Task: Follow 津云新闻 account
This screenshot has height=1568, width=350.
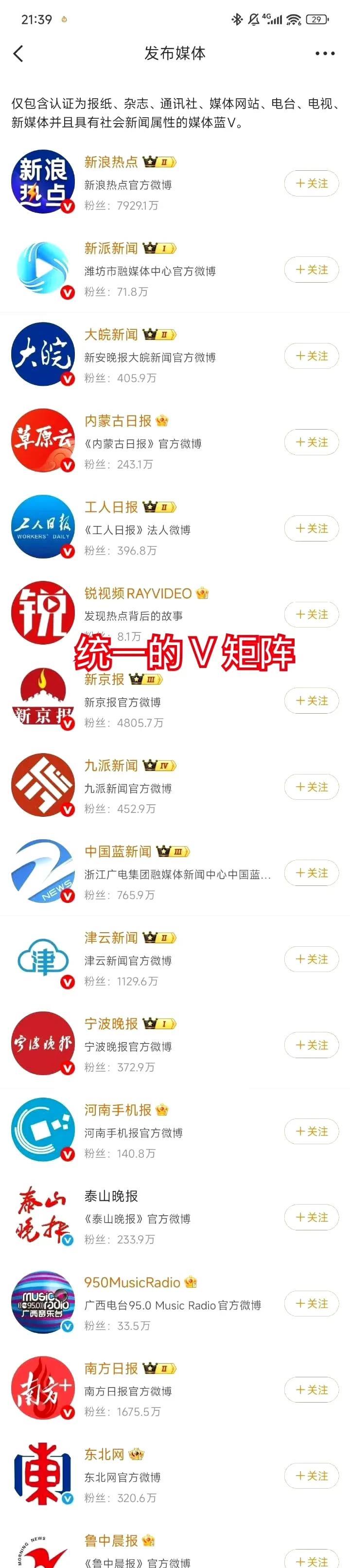Action: click(x=311, y=959)
